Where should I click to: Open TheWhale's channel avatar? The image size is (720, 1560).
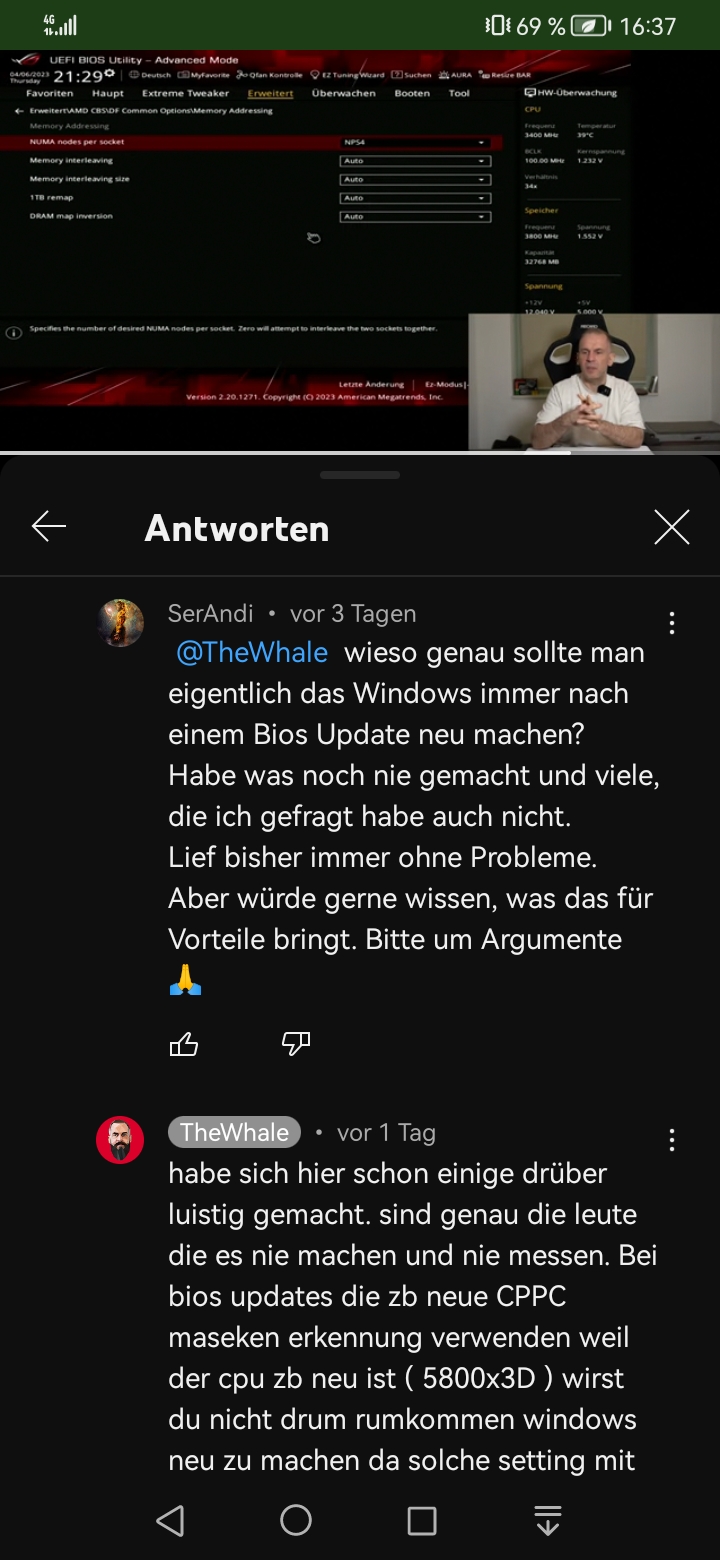point(120,1140)
